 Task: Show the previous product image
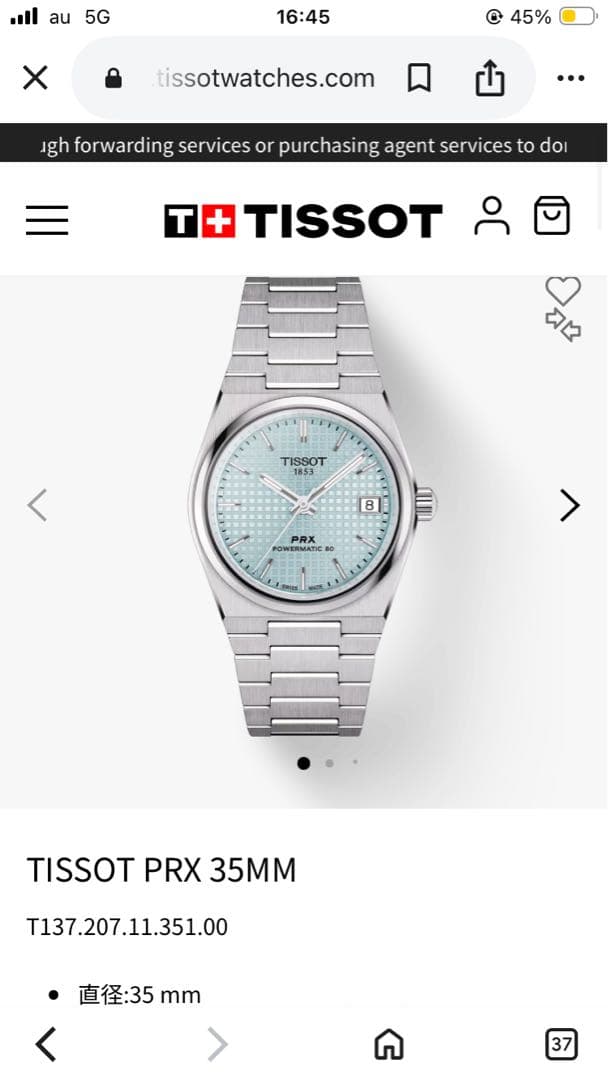coord(37,506)
